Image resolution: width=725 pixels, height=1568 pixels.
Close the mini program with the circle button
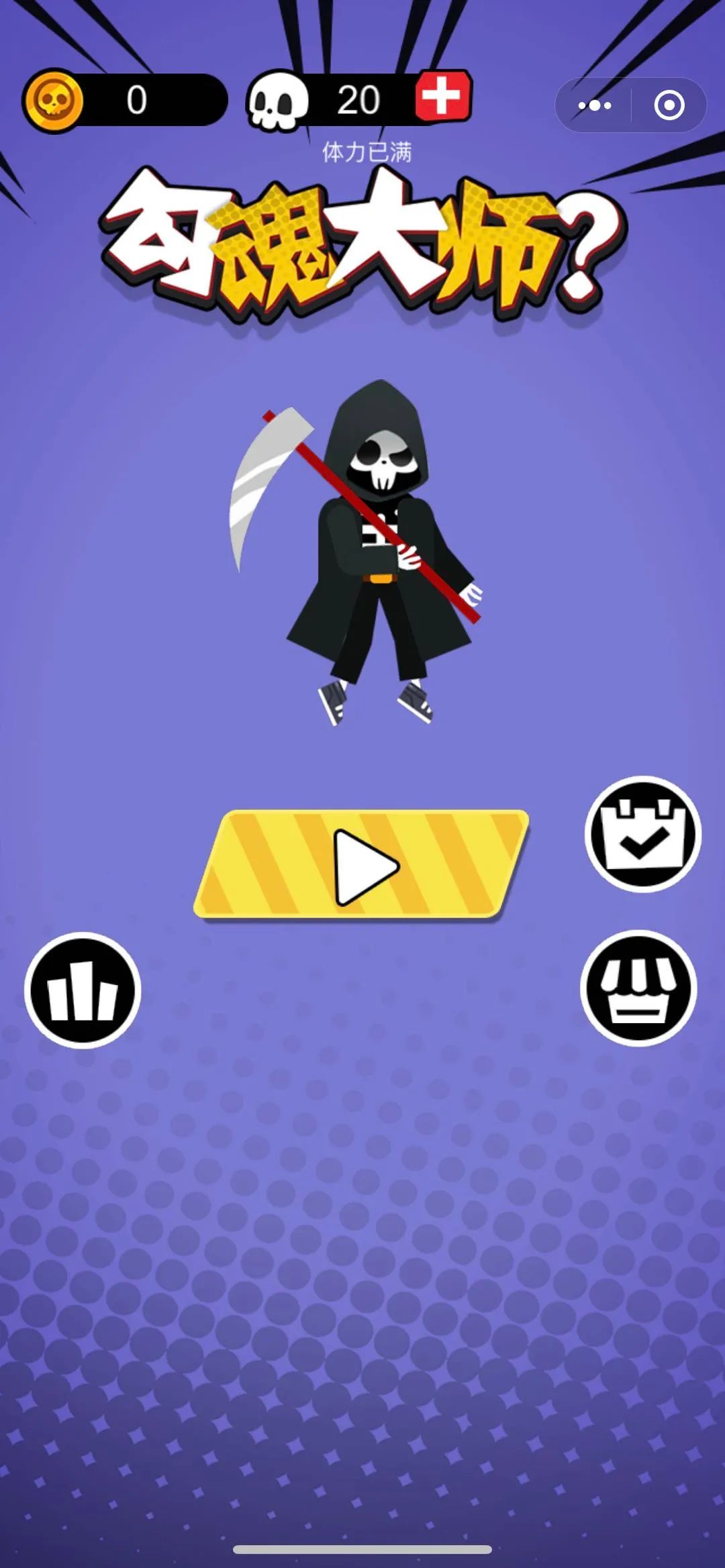click(669, 105)
